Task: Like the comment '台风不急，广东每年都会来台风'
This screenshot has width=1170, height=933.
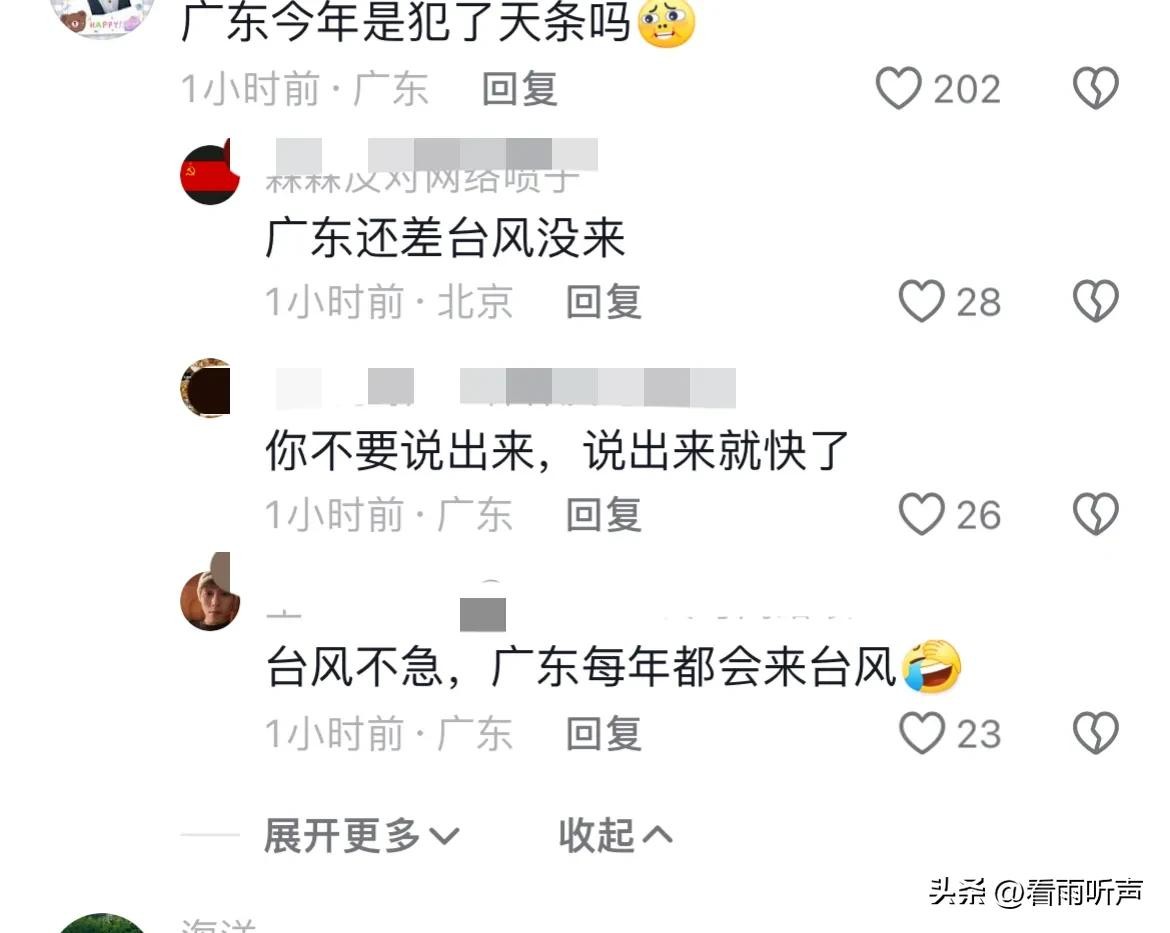Action: 921,734
